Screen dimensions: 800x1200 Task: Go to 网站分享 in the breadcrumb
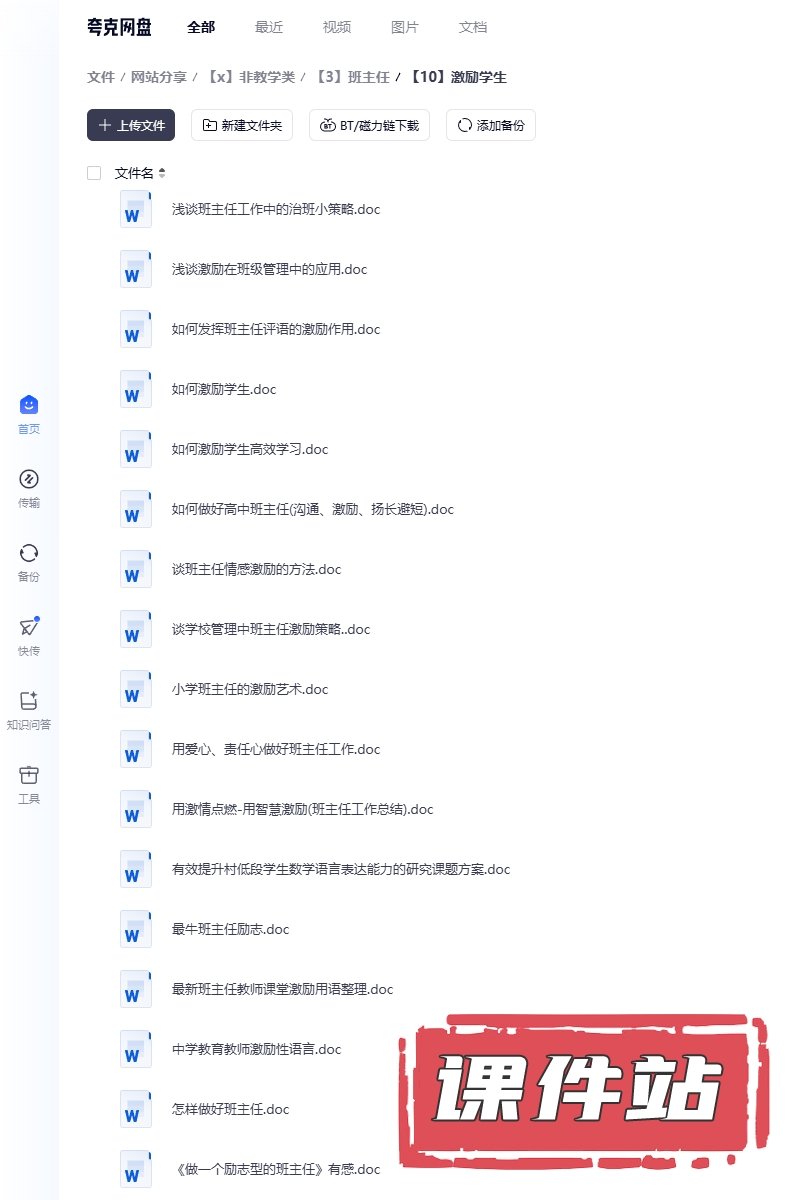158,77
